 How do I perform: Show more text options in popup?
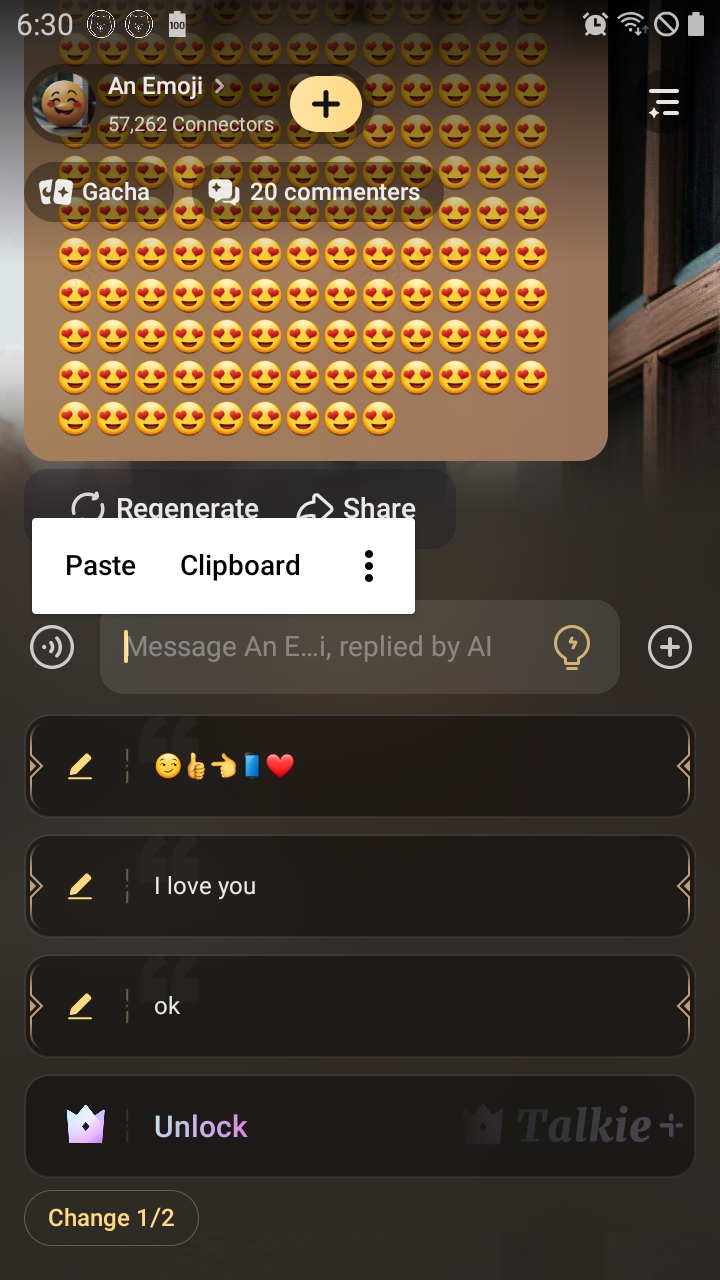pyautogui.click(x=369, y=566)
